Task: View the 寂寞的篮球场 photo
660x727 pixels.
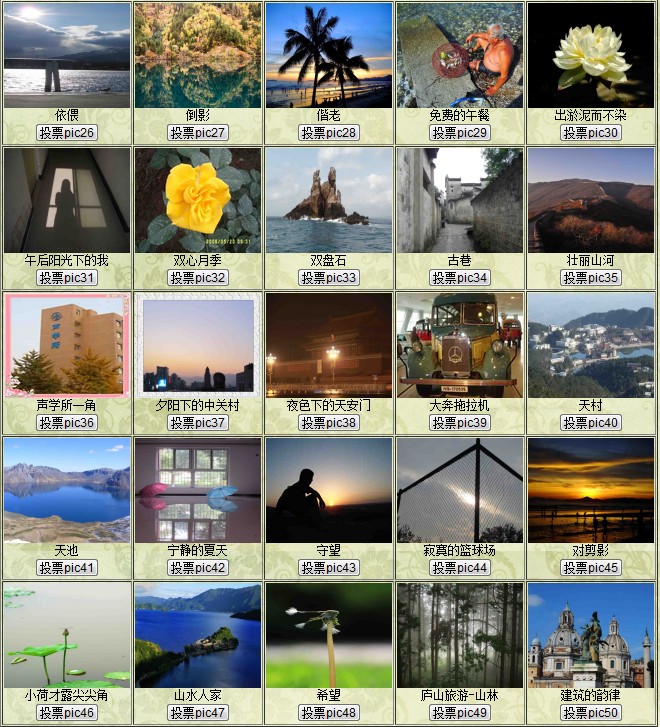Action: tap(460, 490)
